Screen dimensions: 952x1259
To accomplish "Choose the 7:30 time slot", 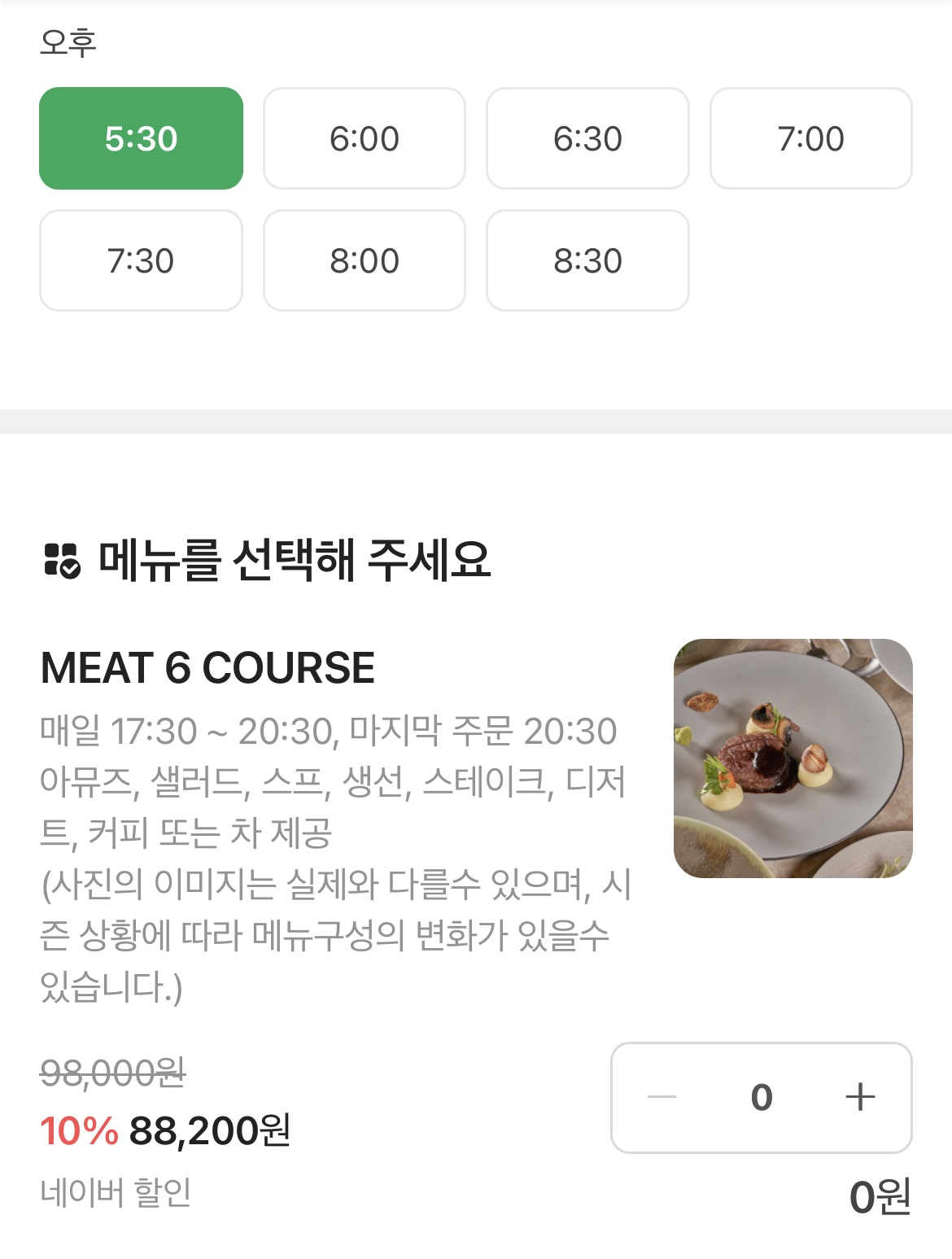I will (141, 260).
